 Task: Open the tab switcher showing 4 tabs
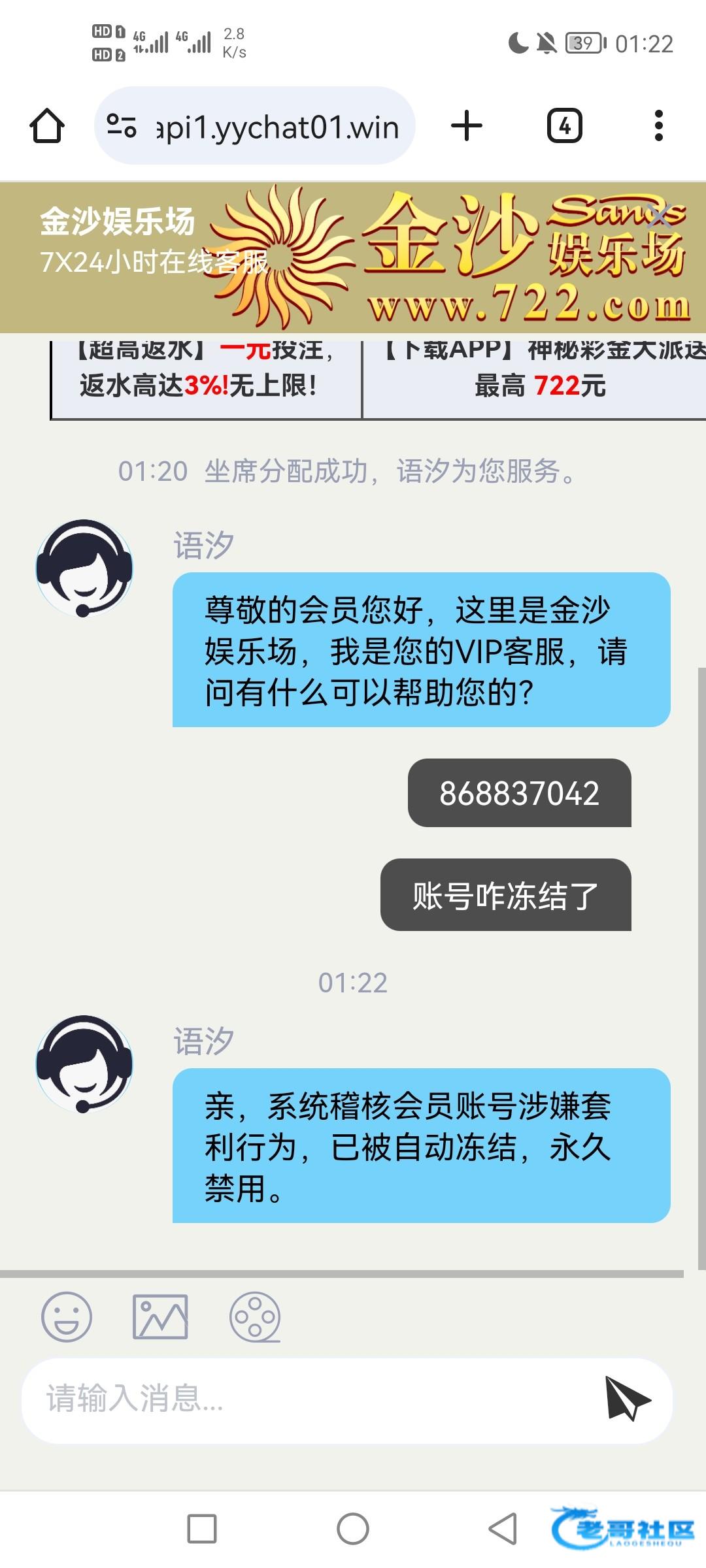pyautogui.click(x=564, y=125)
